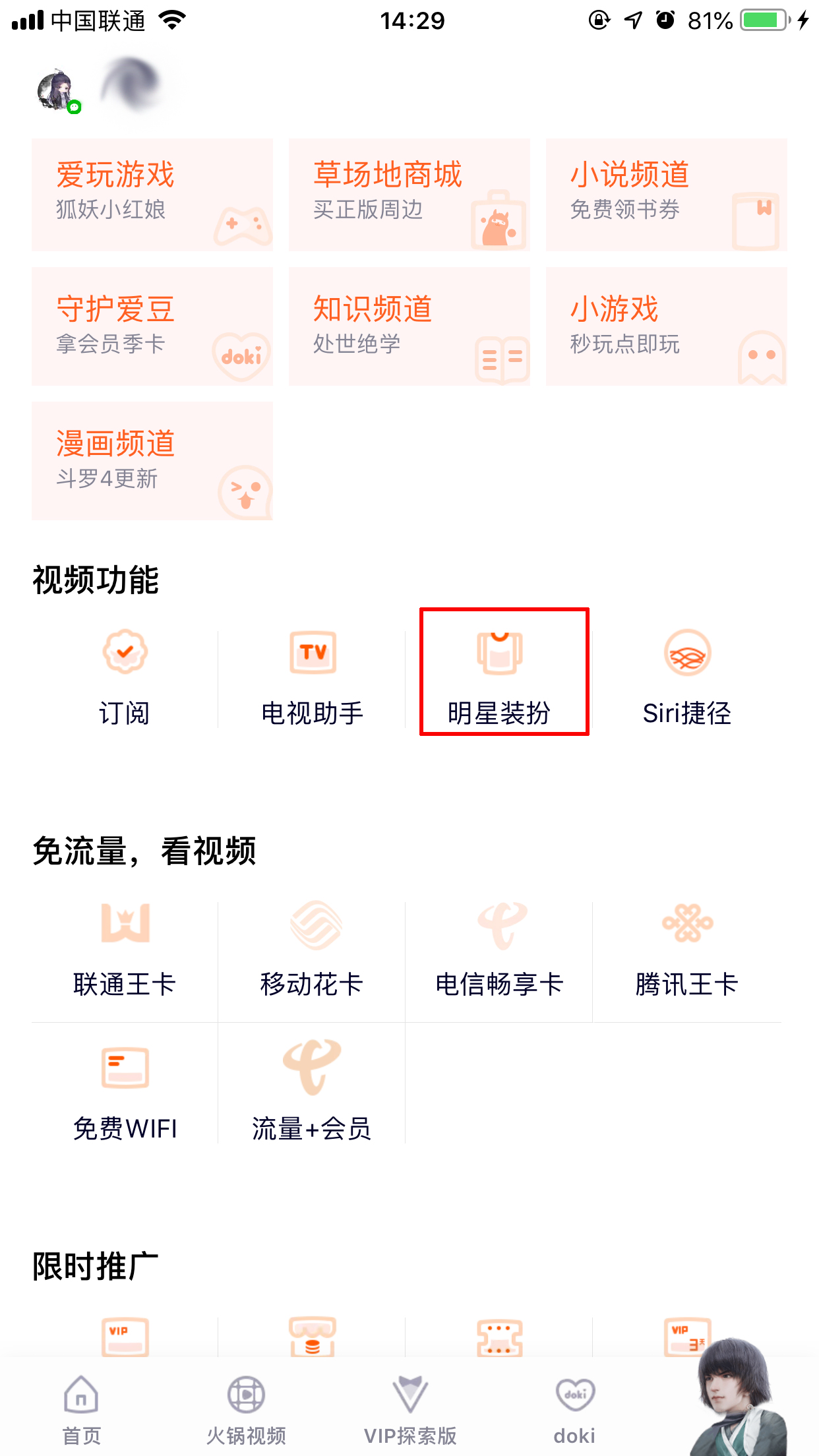Open 草场地商城 shop card
Image resolution: width=819 pixels, height=1456 pixels.
(x=409, y=194)
